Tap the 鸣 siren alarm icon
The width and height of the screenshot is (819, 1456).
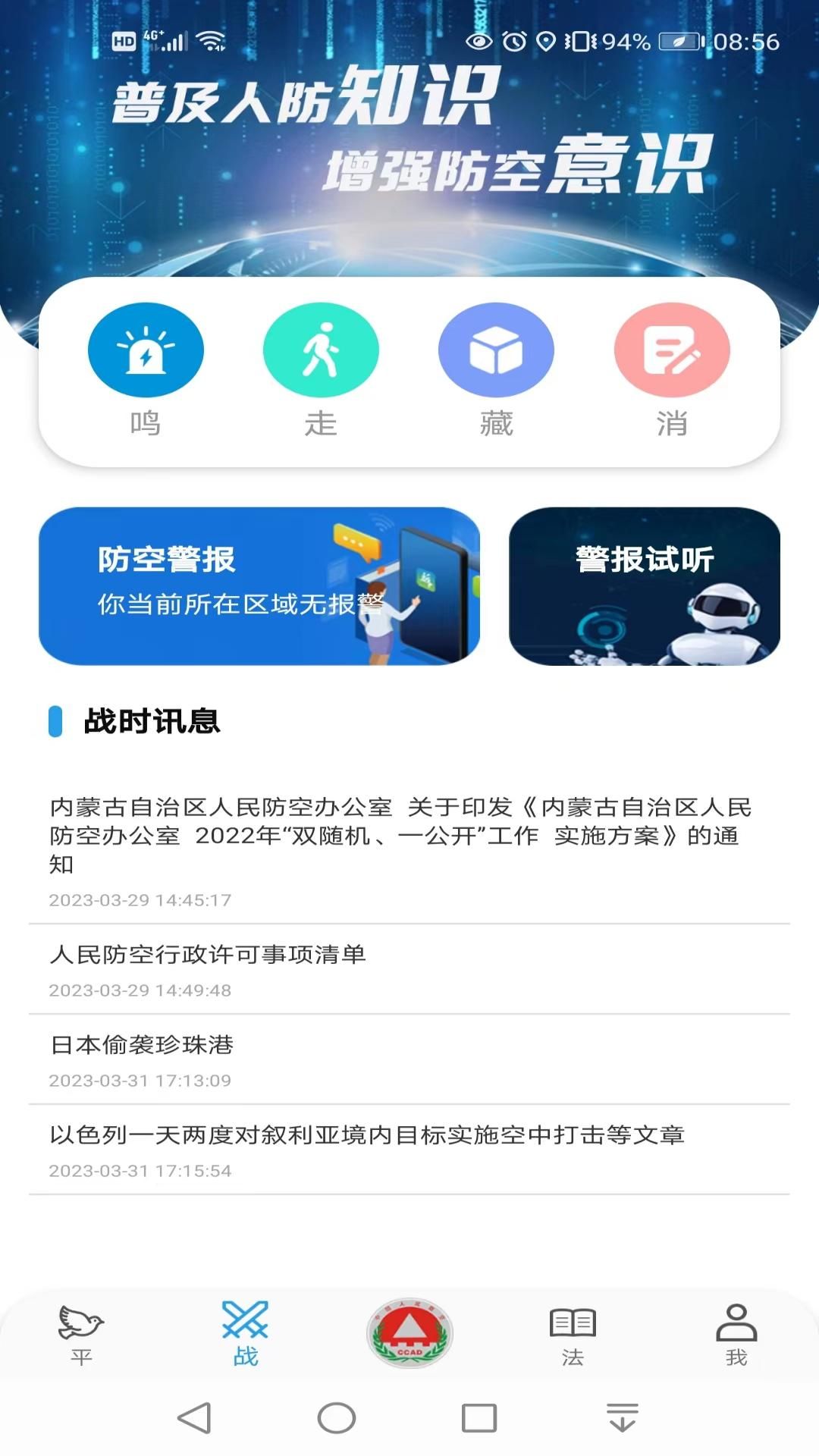click(x=146, y=350)
